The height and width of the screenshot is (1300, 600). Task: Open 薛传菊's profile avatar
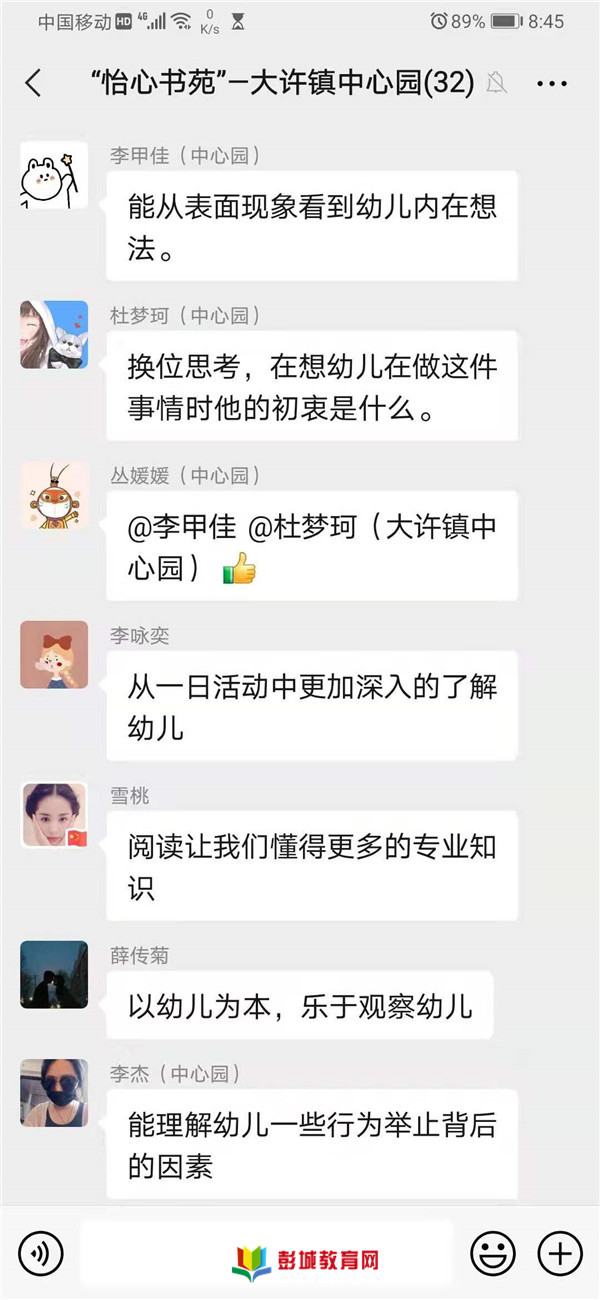pos(54,975)
